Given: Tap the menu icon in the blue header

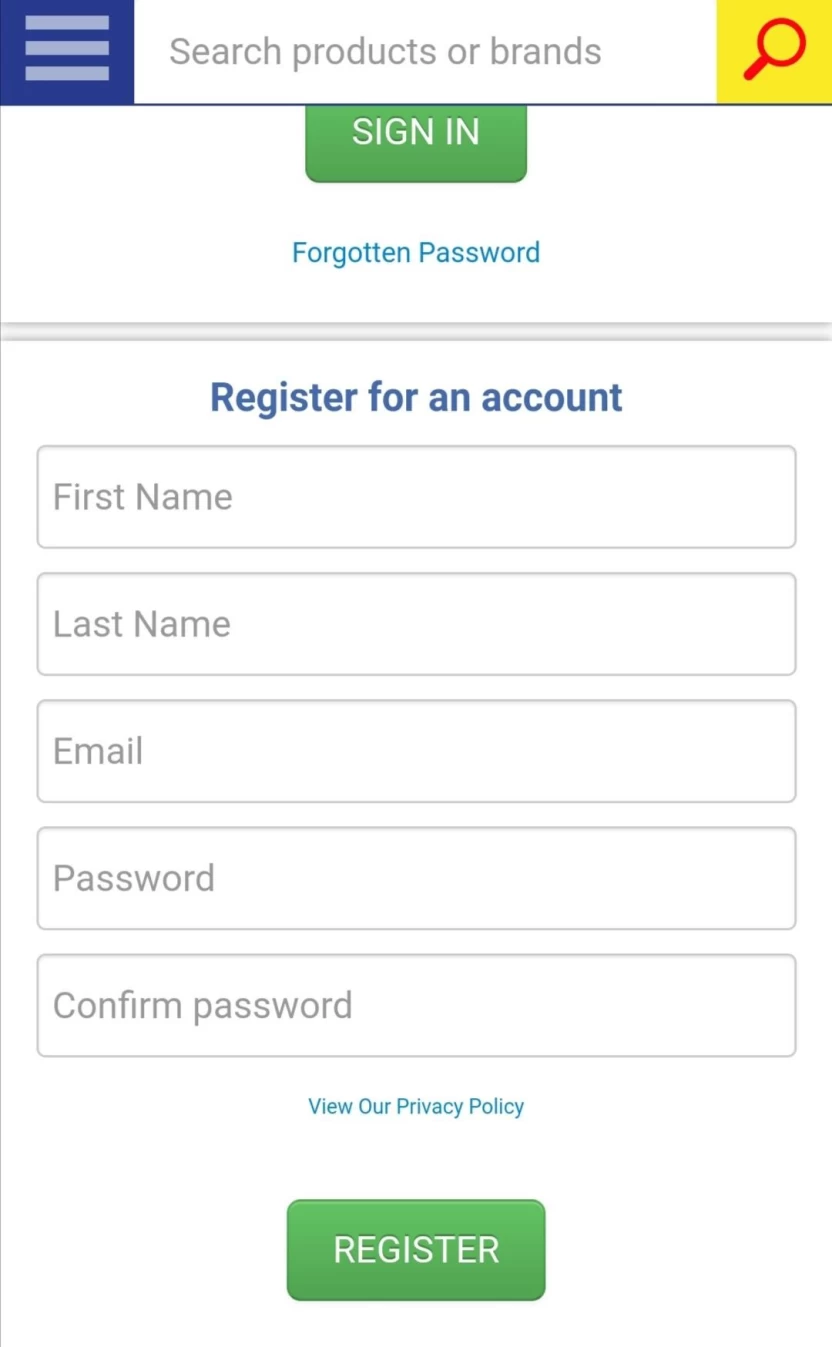Looking at the screenshot, I should [x=66, y=50].
